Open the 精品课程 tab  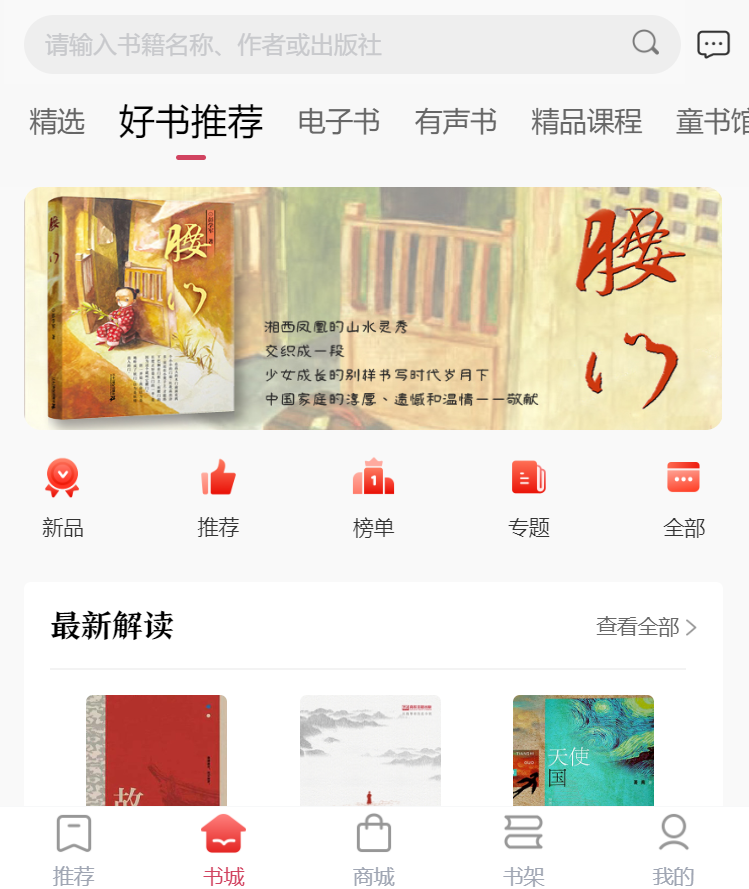pos(586,122)
